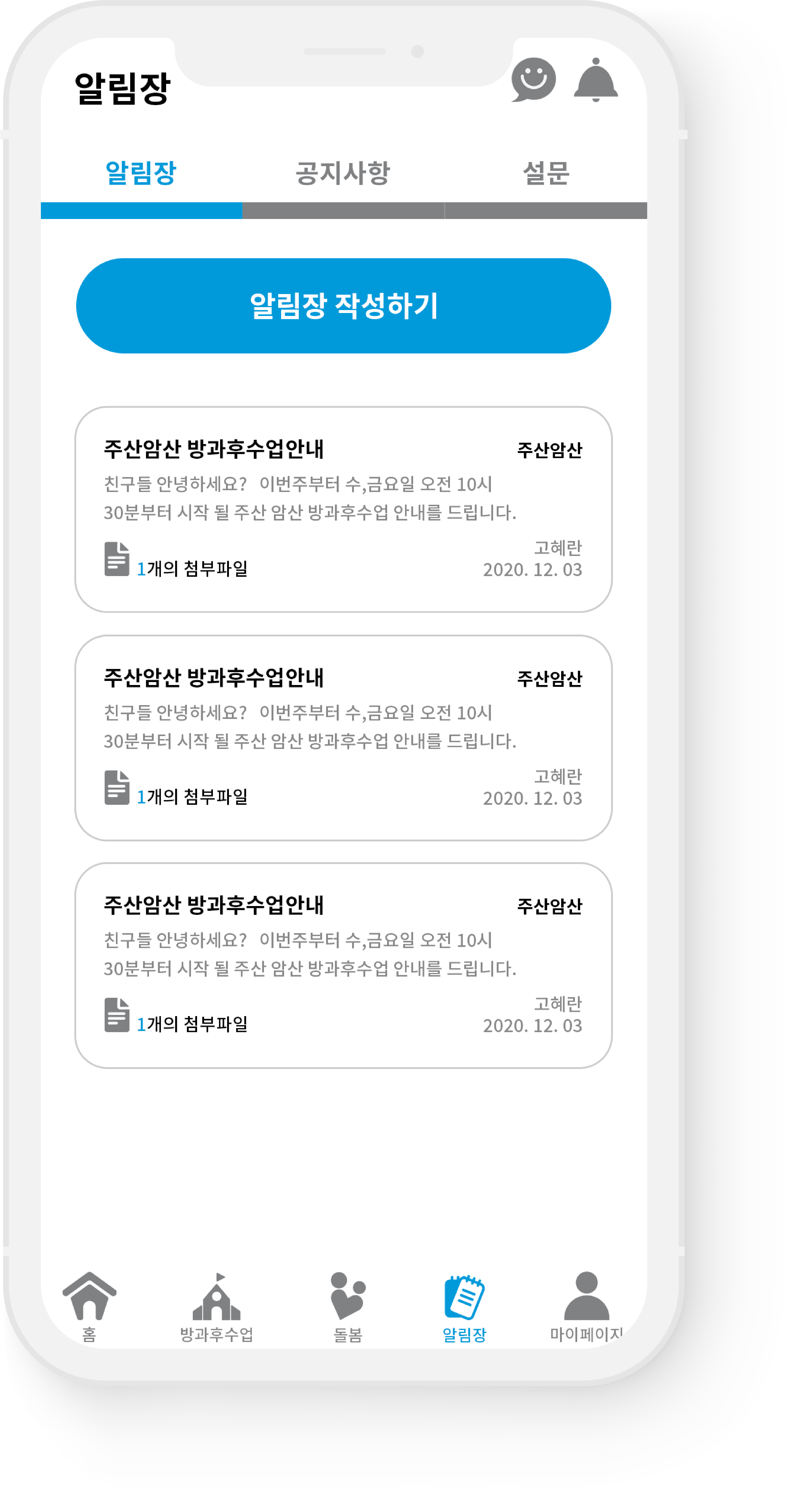The height and width of the screenshot is (1509, 812).
Task: Open the notifications bell
Action: pos(595,80)
